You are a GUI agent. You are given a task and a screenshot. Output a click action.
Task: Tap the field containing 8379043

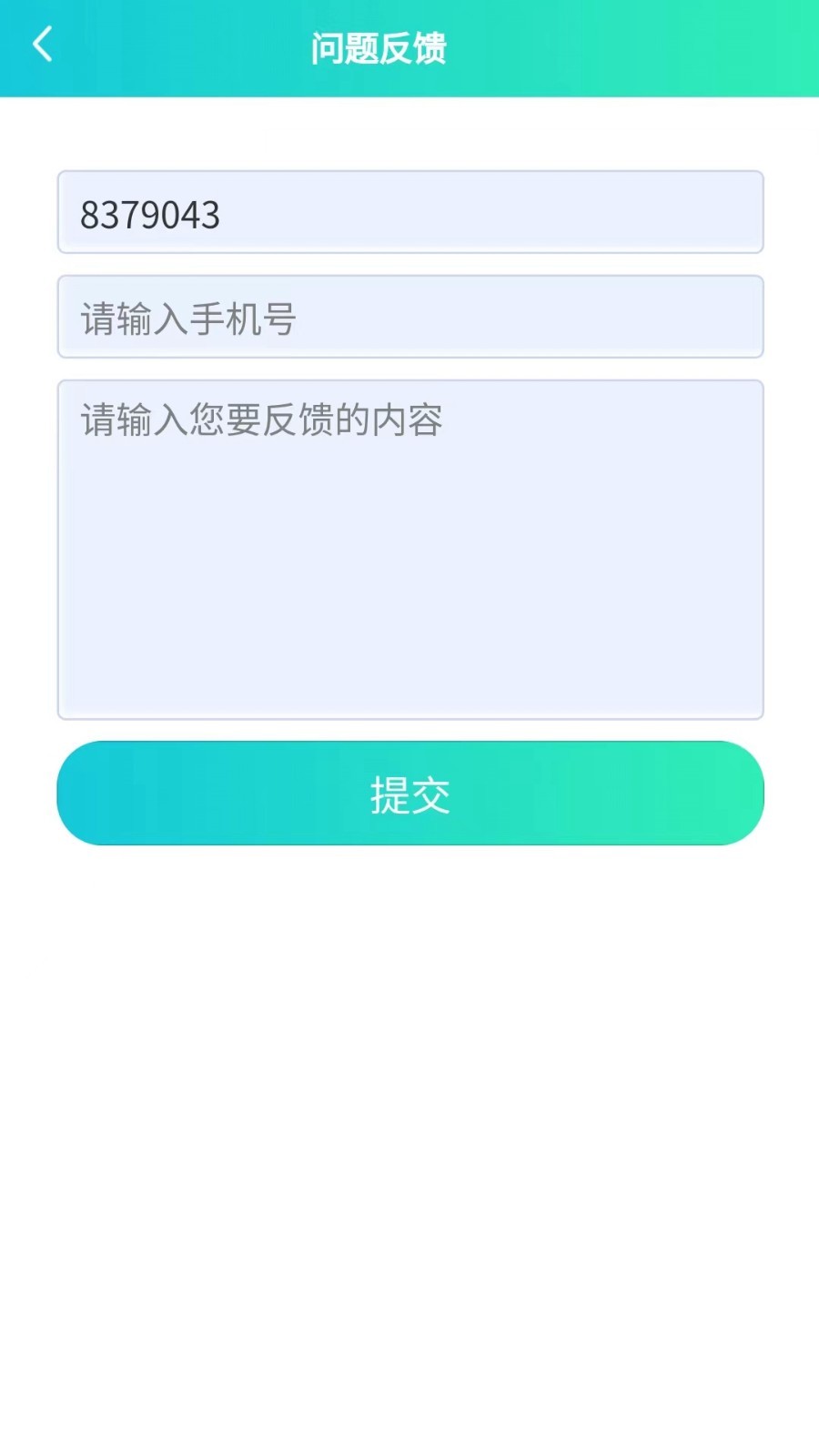(x=409, y=213)
